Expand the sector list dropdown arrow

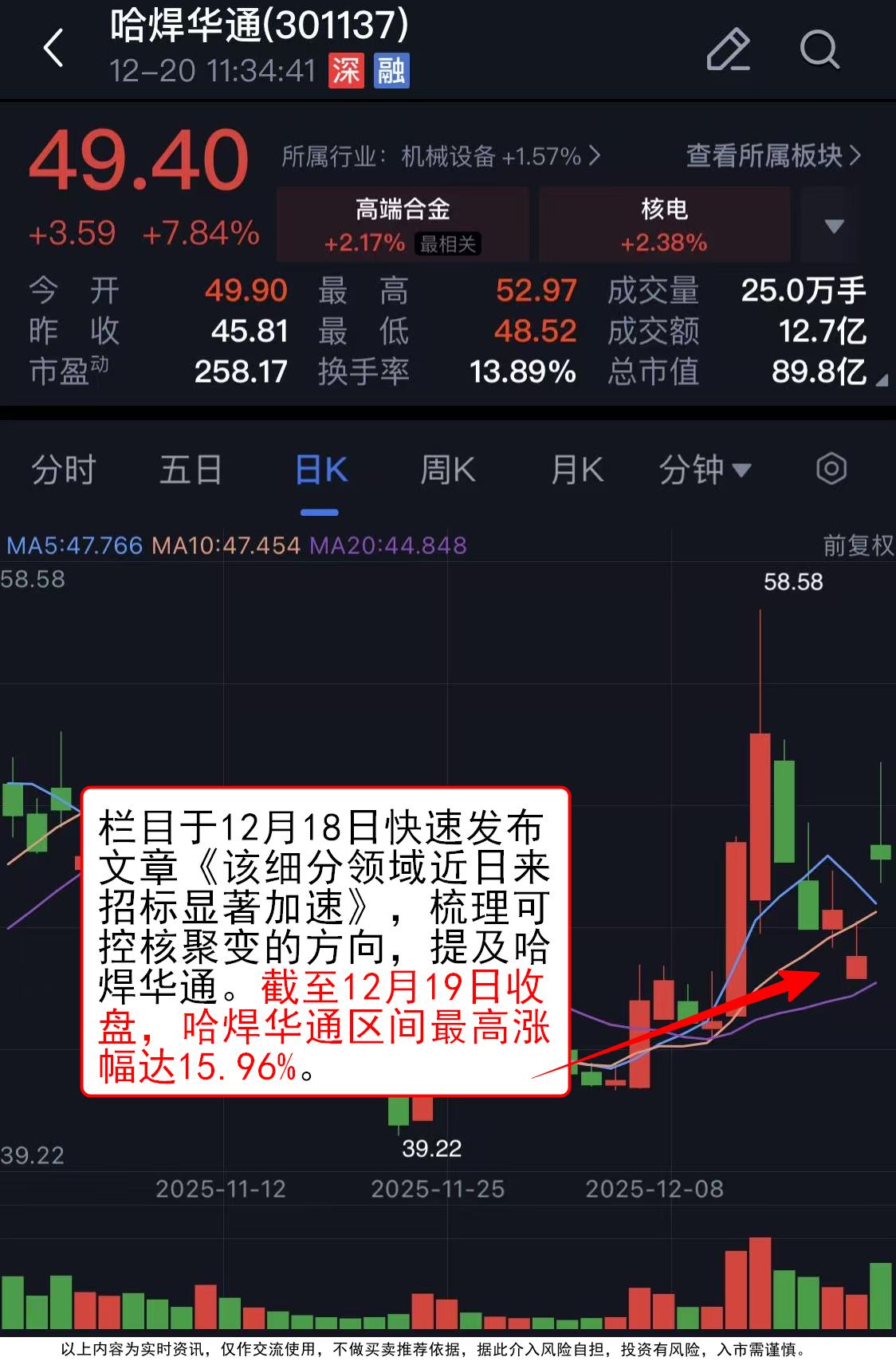(834, 226)
